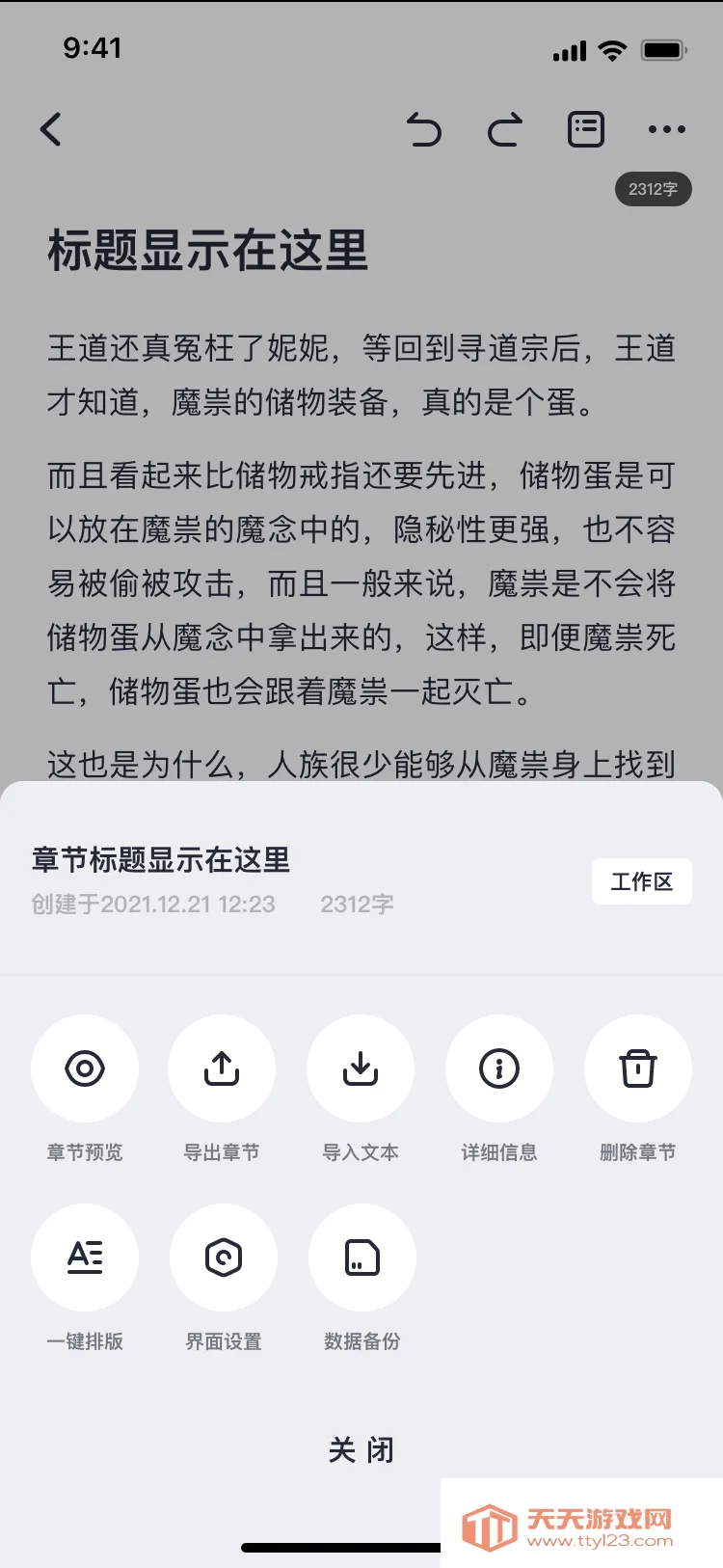
Task: Tap the redo icon in the top toolbar
Action: coord(503,129)
